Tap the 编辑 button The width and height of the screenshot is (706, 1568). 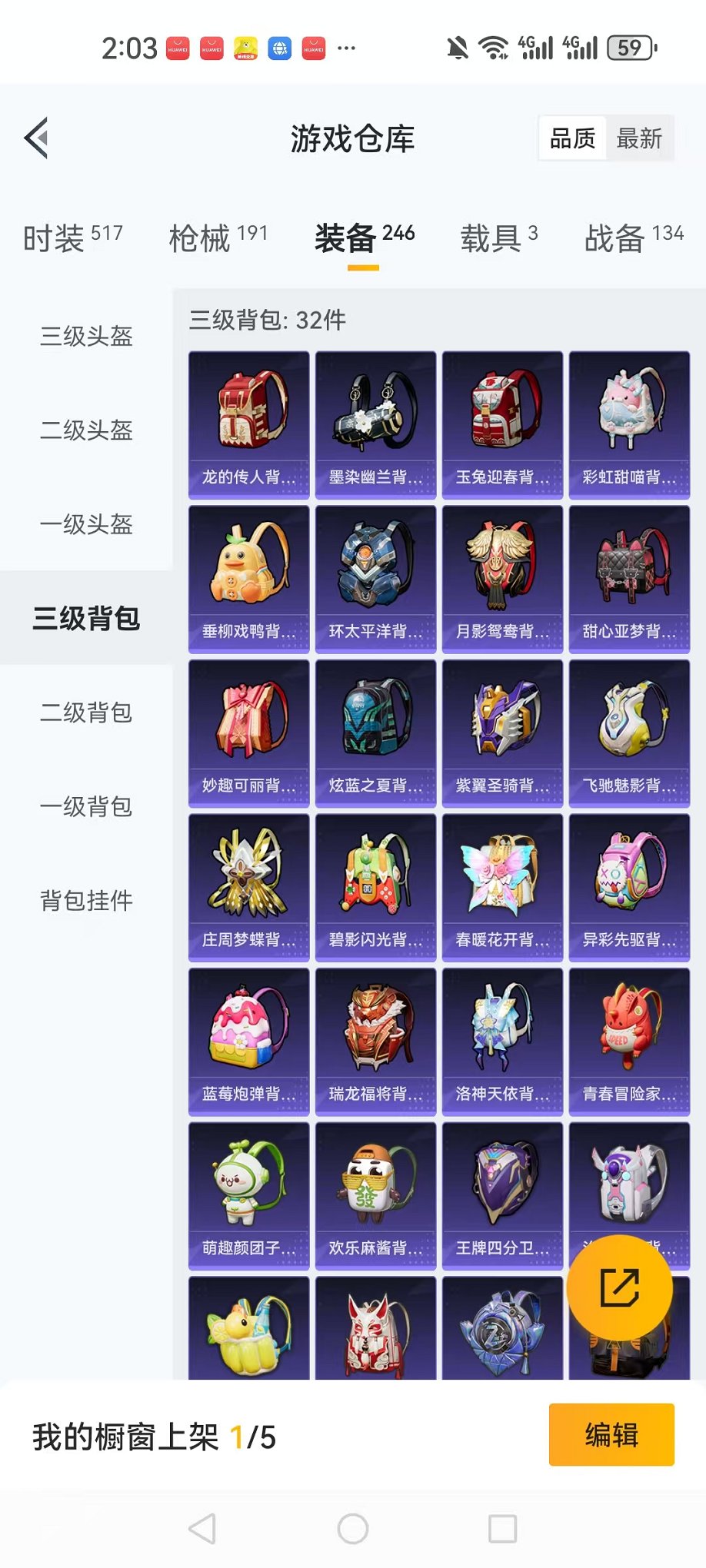coord(611,1435)
